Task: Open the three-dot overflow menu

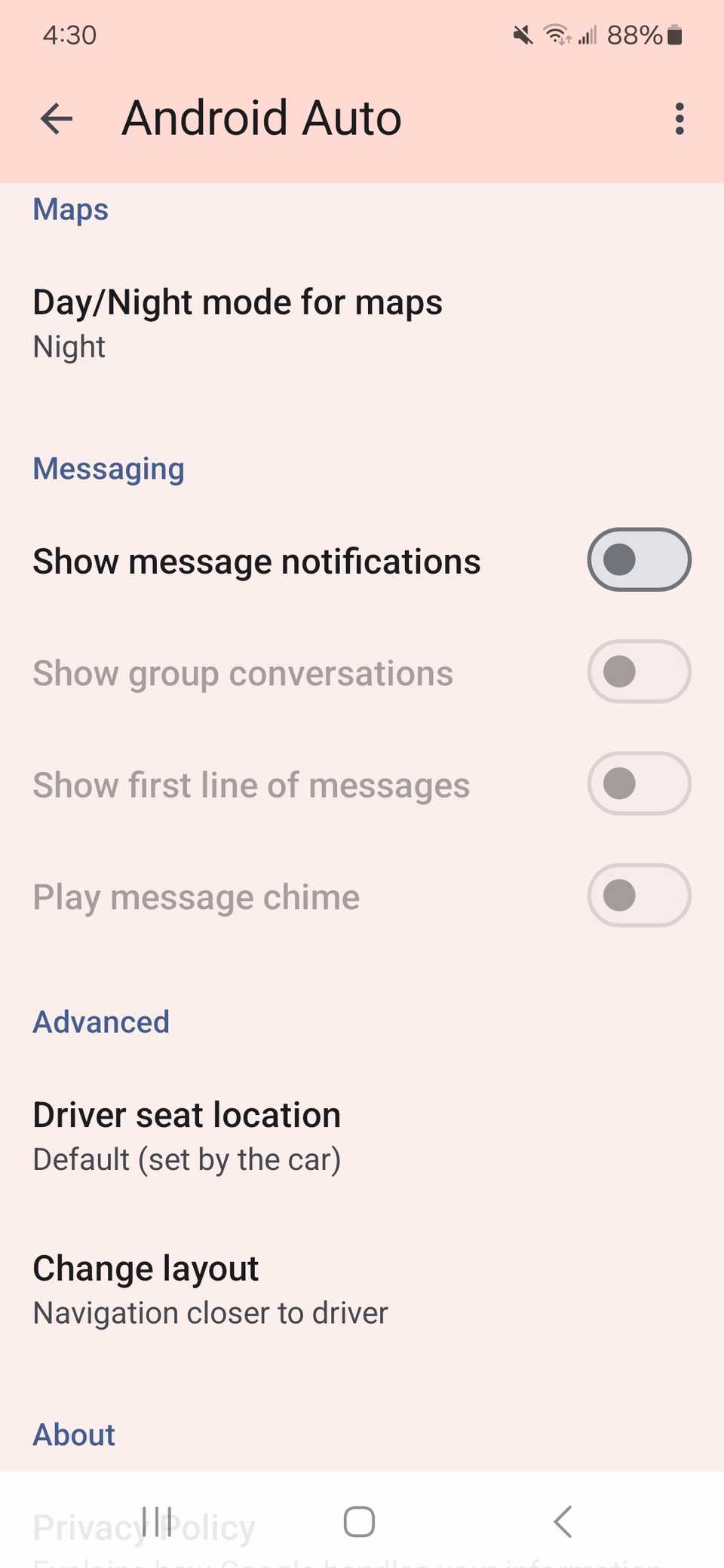Action: (x=680, y=118)
